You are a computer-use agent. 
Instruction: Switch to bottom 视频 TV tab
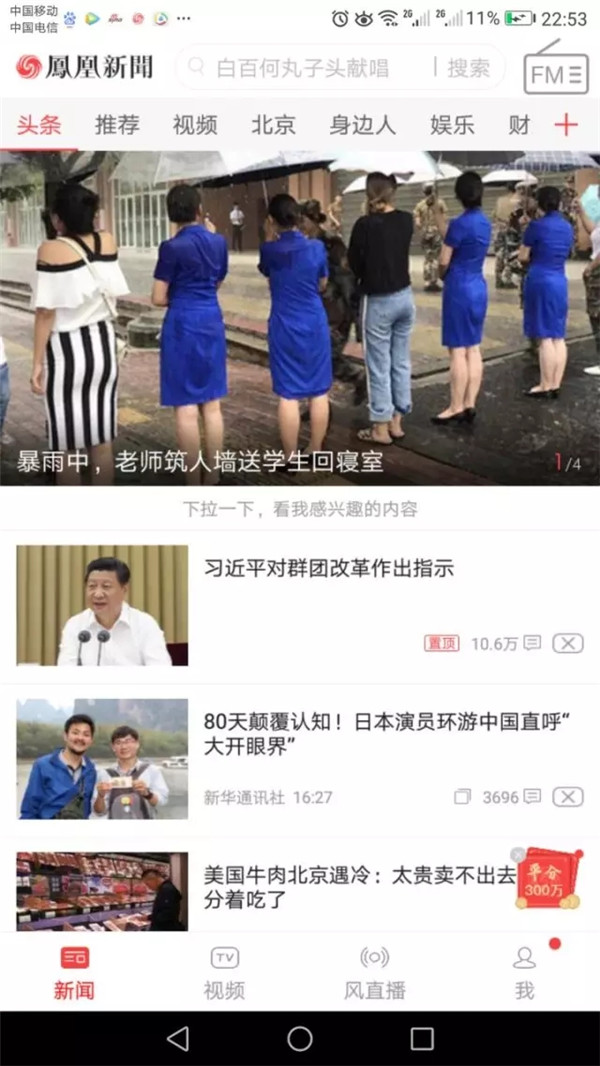coord(225,971)
